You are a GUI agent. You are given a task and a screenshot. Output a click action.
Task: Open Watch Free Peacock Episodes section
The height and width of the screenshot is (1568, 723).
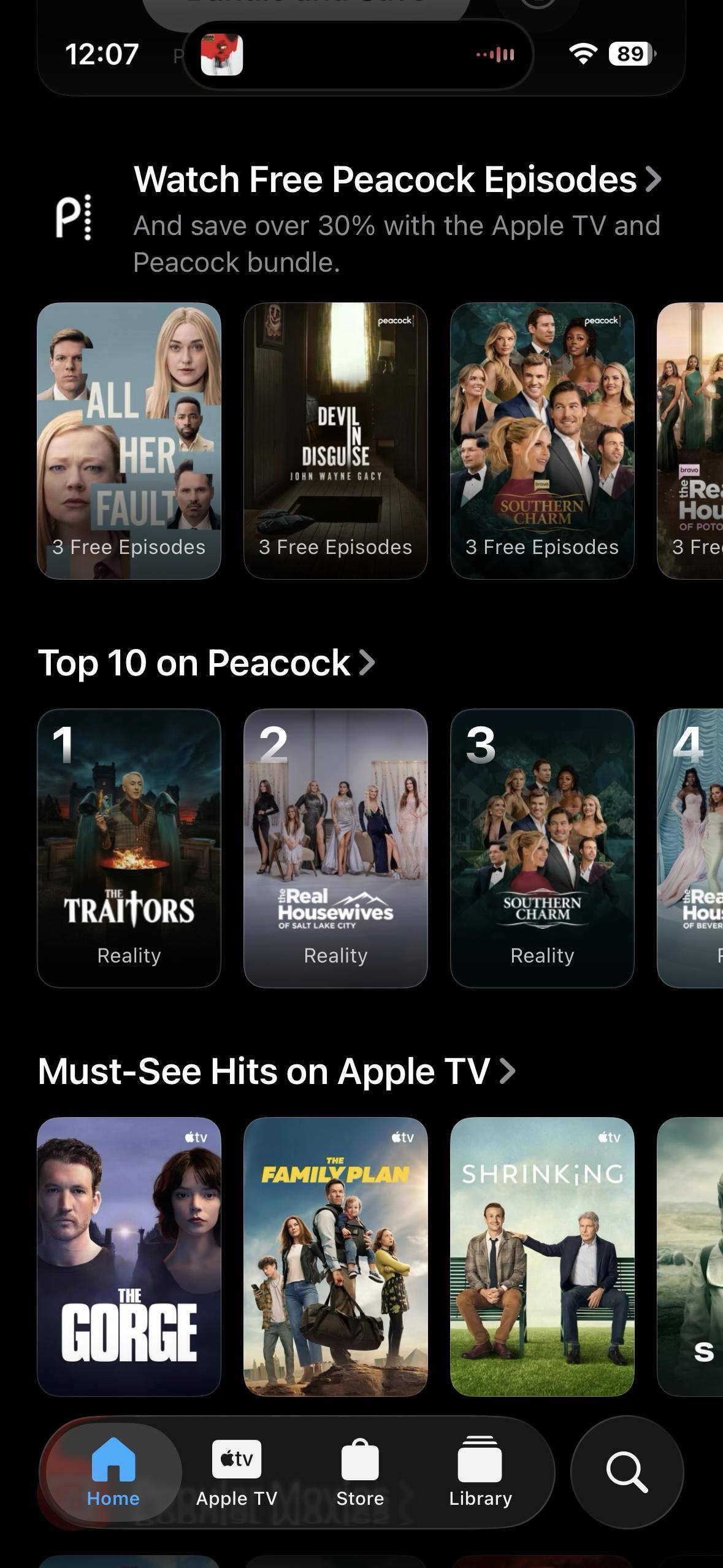point(397,180)
